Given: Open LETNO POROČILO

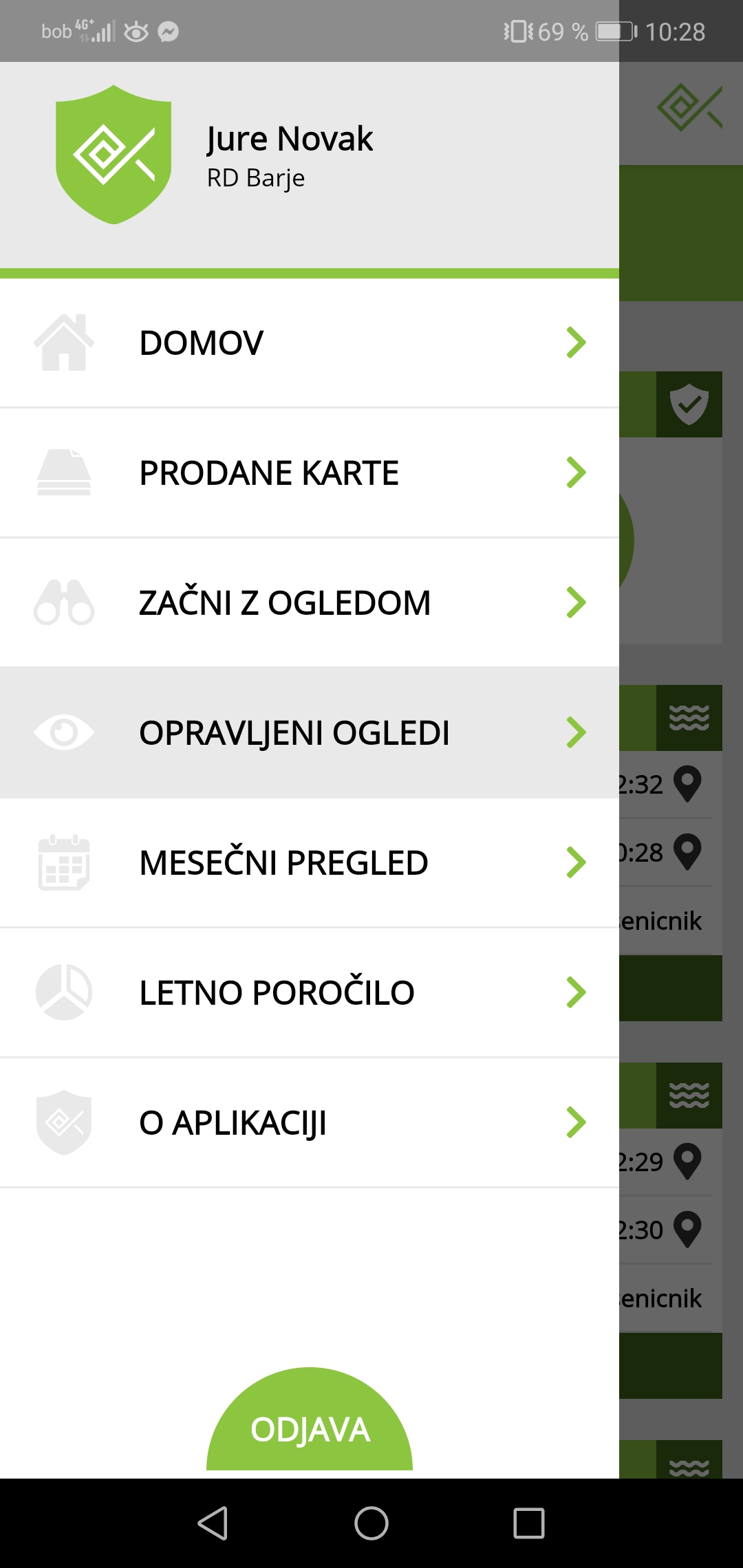Looking at the screenshot, I should click(x=310, y=992).
